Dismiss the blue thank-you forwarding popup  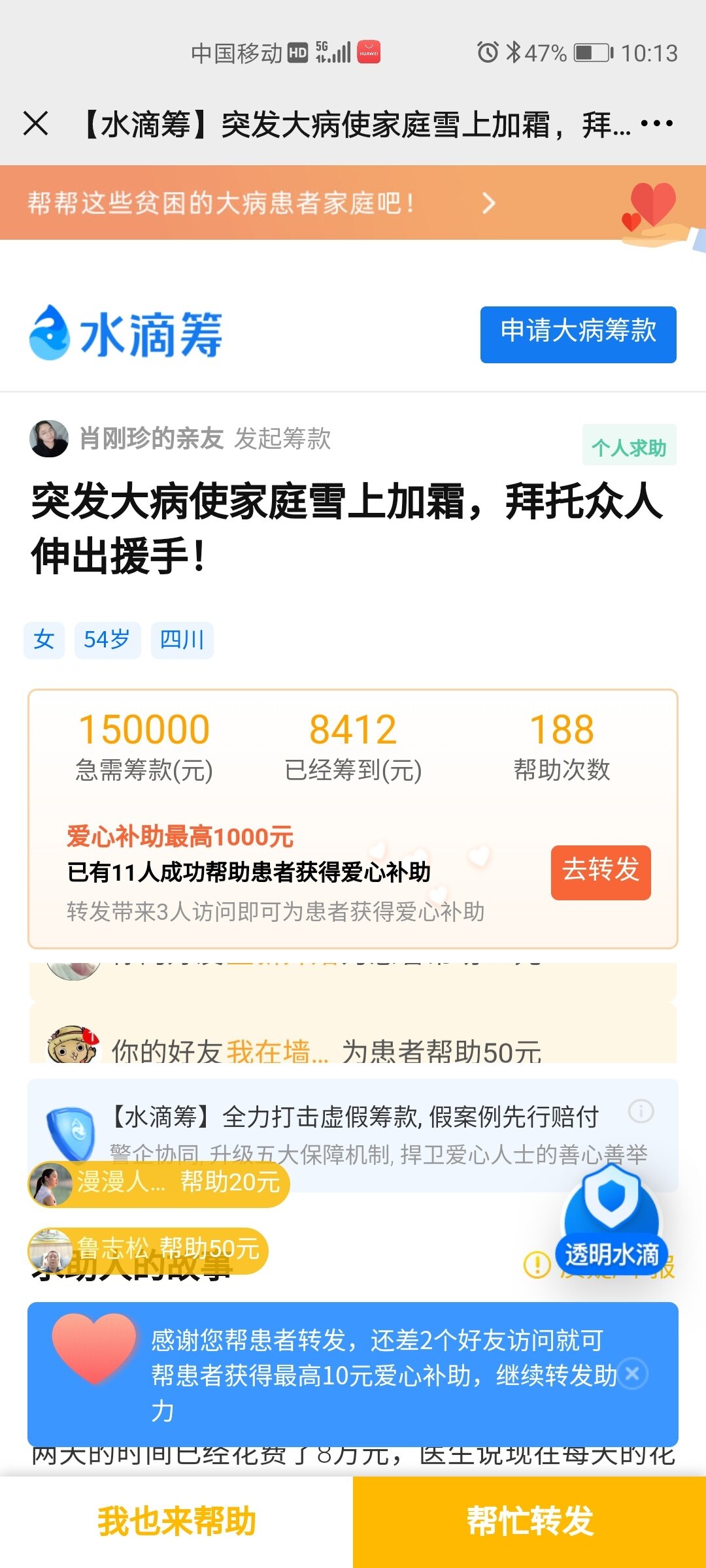coord(632,1373)
